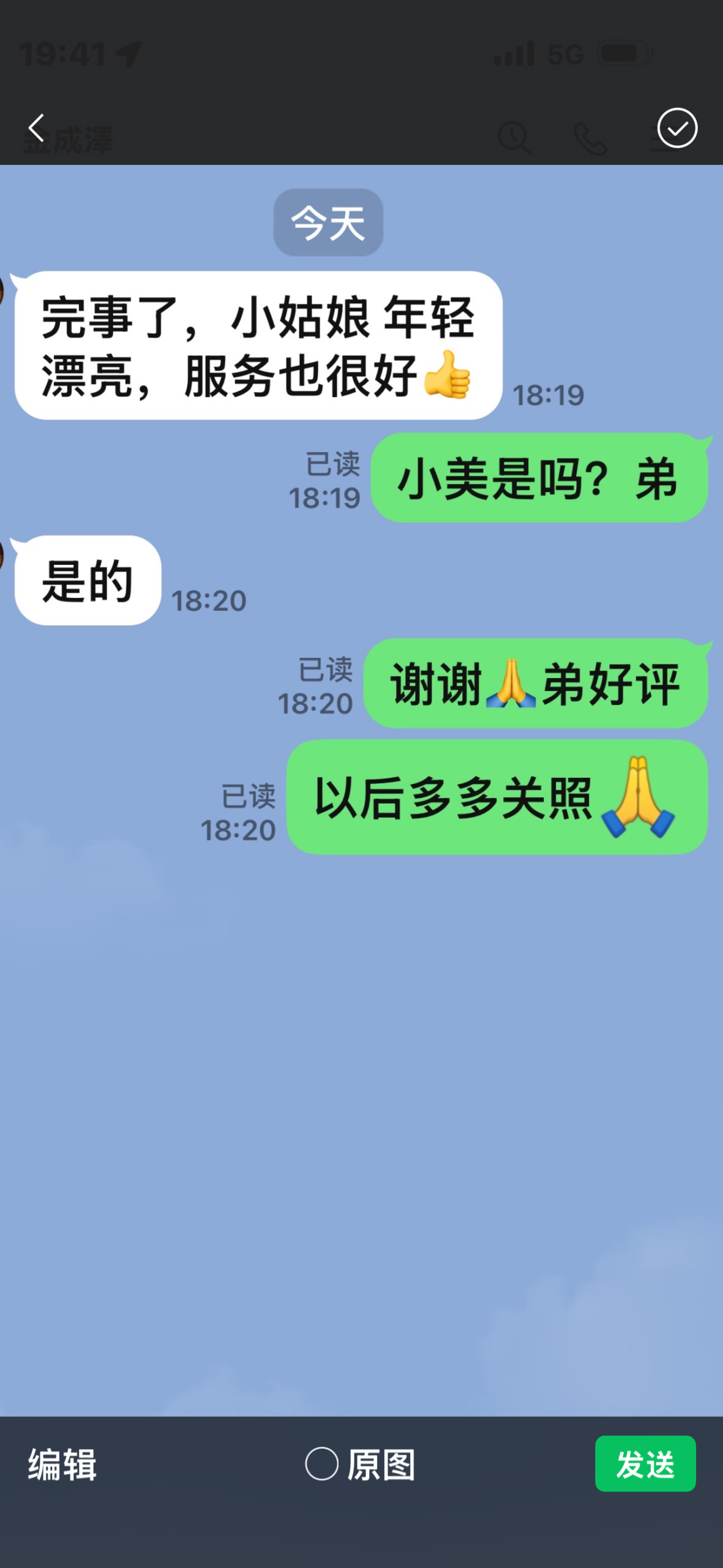The image size is (723, 1568).
Task: Select the 原图 original image option
Action: (360, 1464)
